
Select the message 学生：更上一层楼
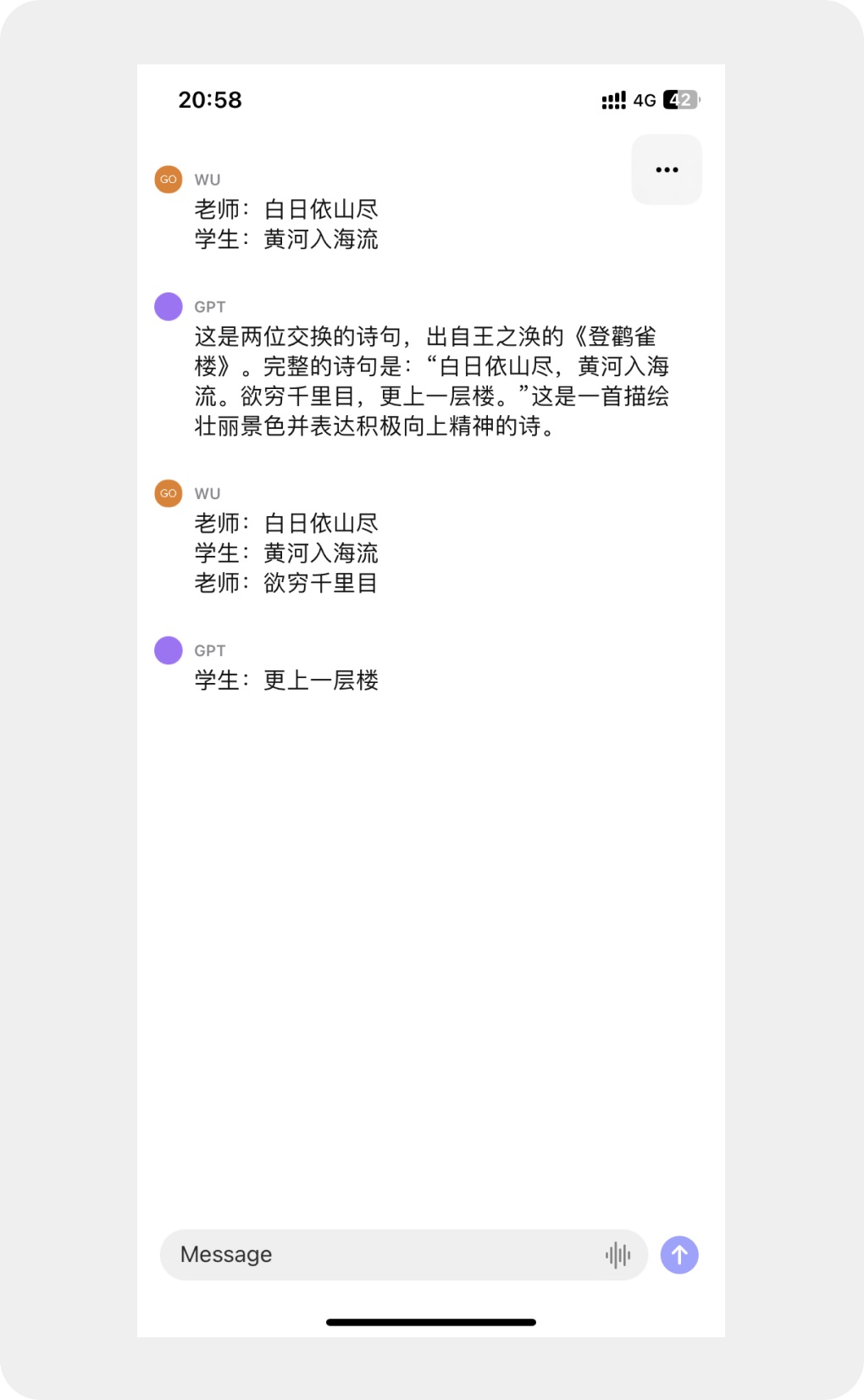click(x=285, y=681)
